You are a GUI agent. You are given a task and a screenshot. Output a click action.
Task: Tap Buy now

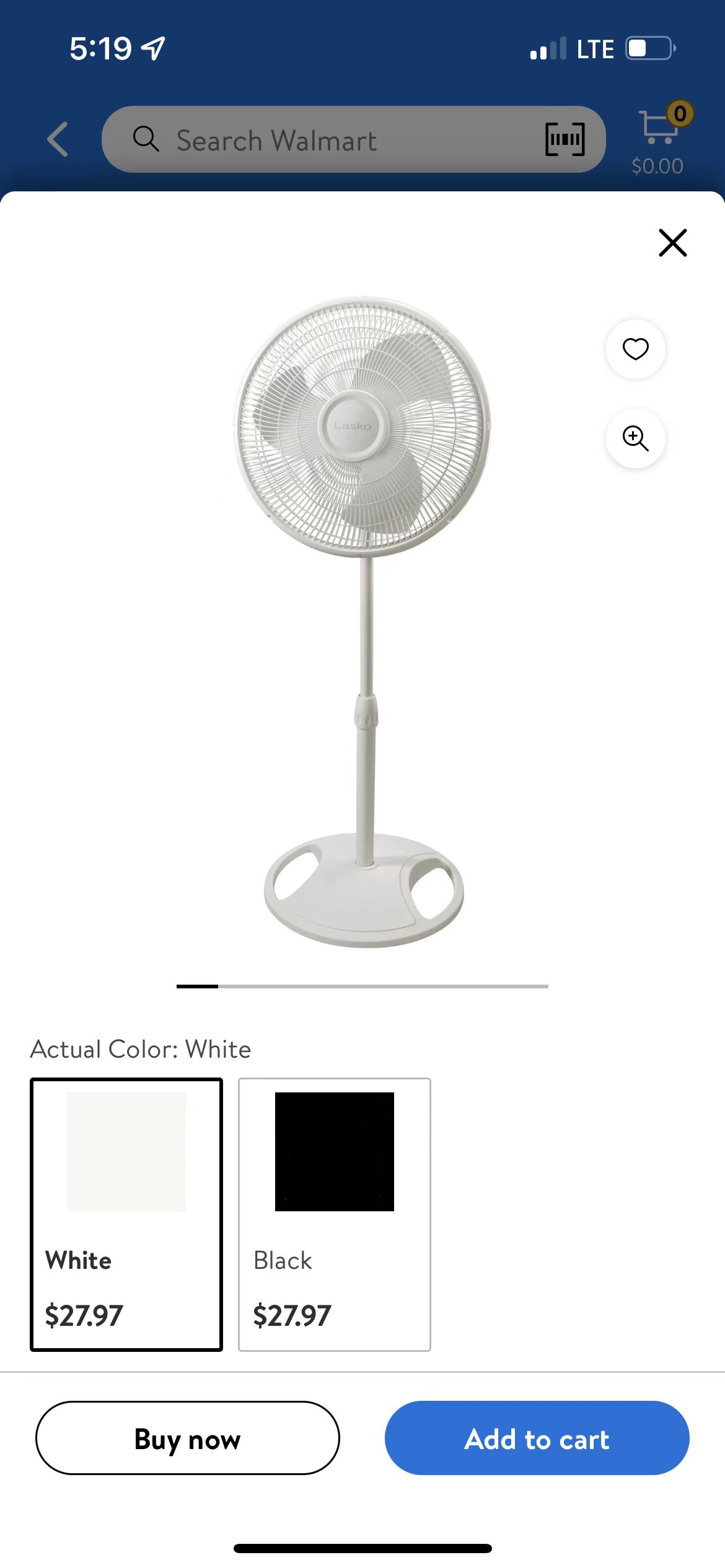[187, 1438]
